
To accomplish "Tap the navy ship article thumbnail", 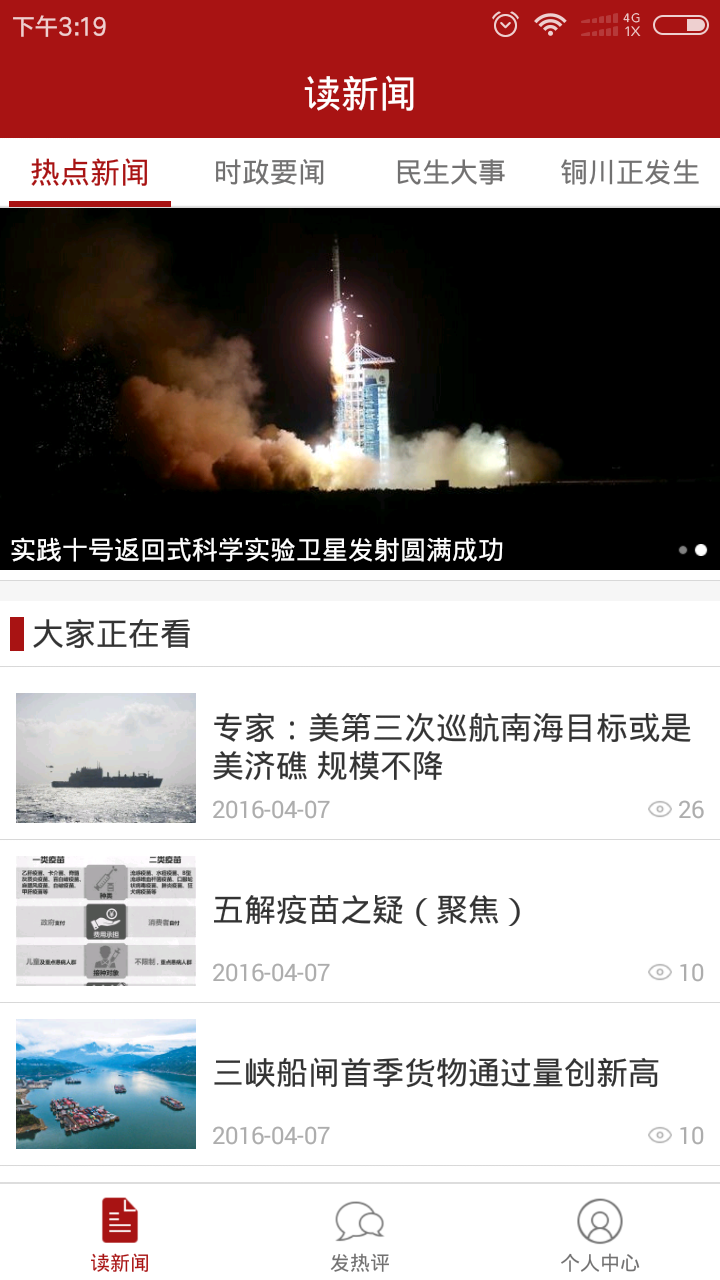I will coord(106,757).
